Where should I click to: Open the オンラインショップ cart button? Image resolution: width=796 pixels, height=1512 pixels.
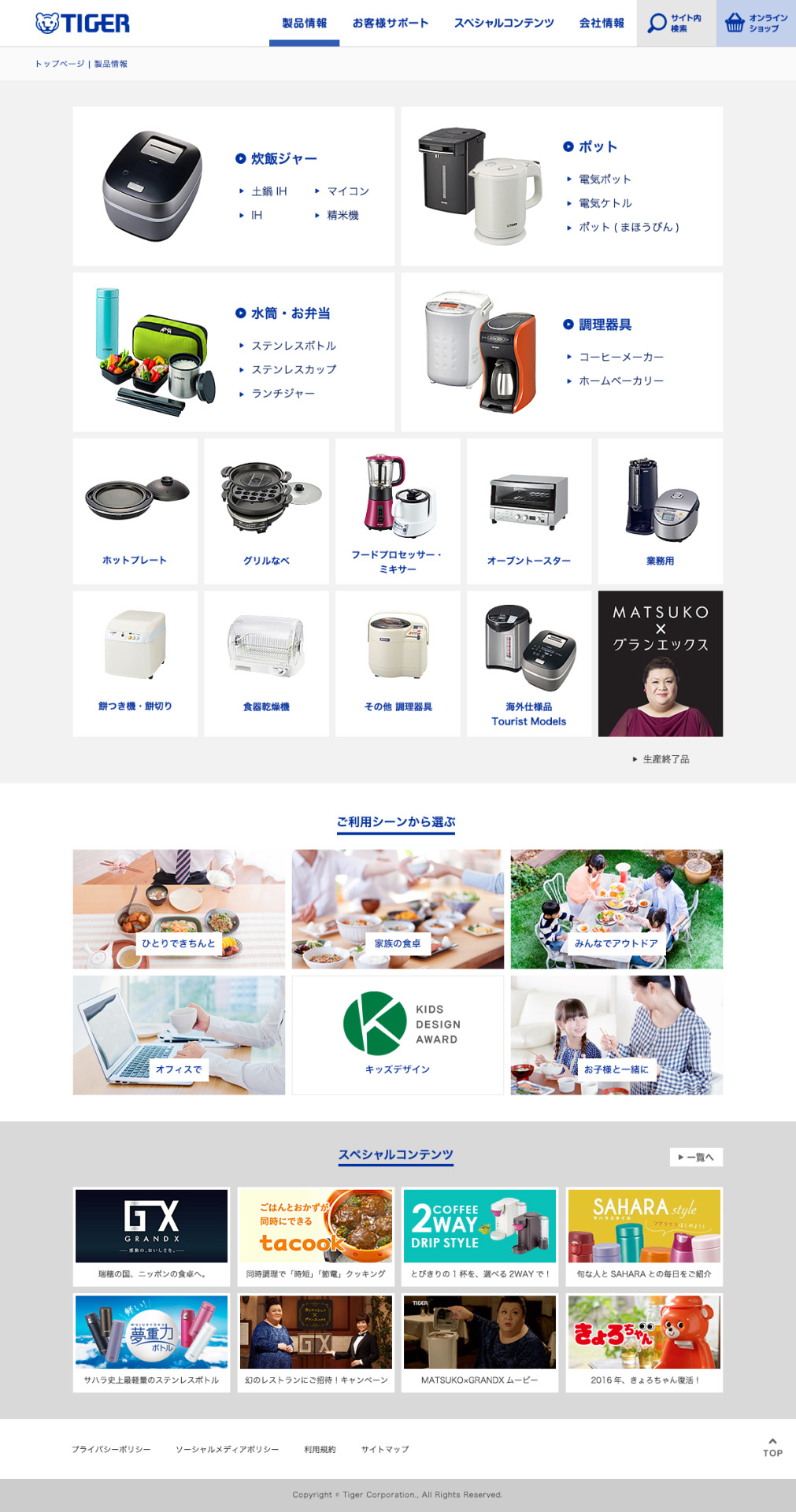756,23
